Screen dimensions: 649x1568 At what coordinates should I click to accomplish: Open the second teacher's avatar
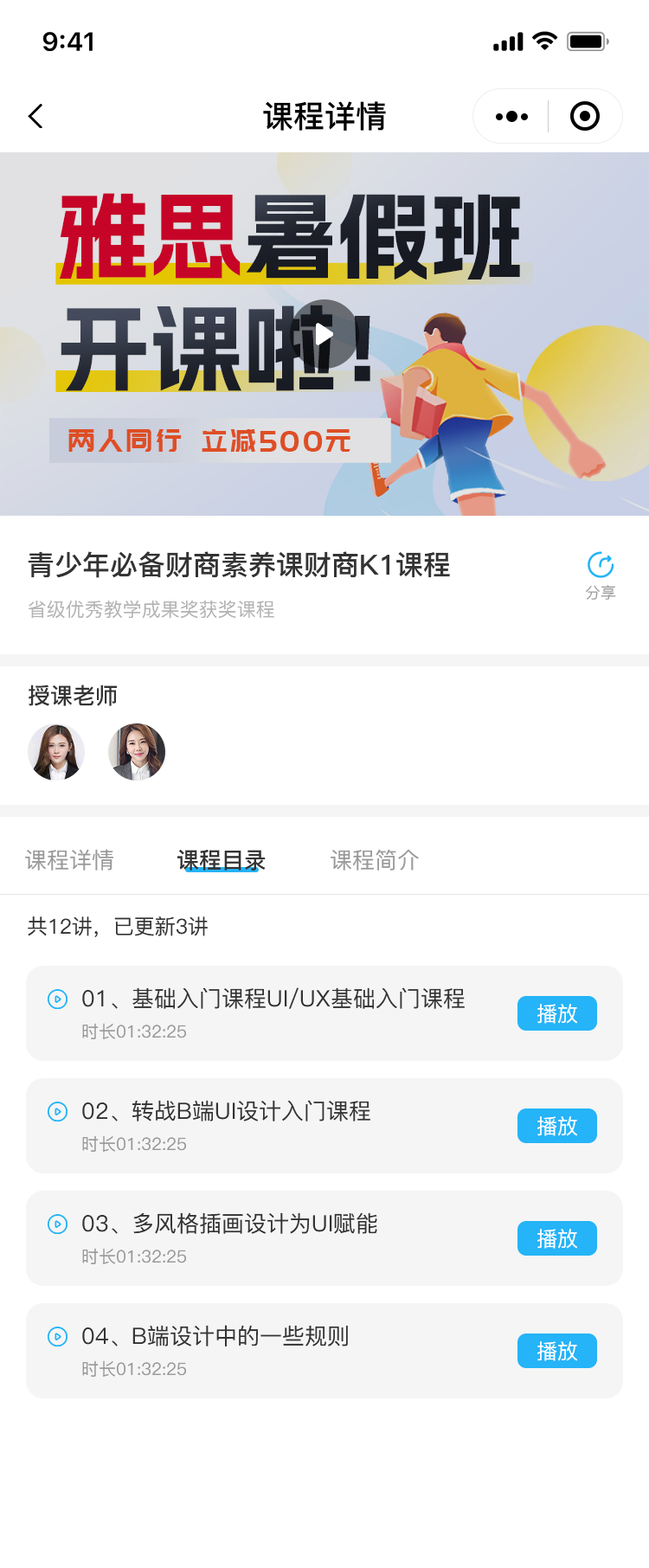[x=137, y=752]
